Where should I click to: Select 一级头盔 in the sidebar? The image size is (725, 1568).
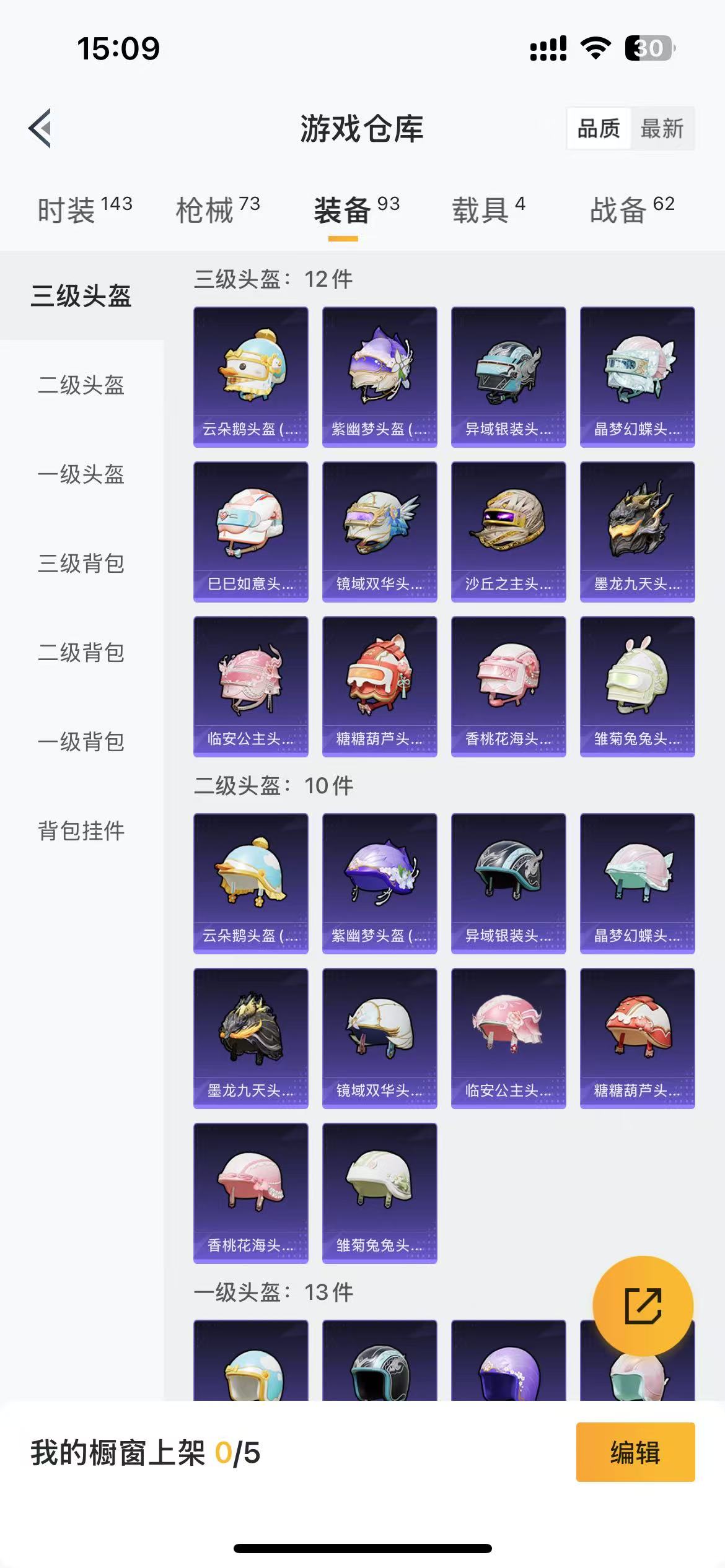(x=81, y=474)
